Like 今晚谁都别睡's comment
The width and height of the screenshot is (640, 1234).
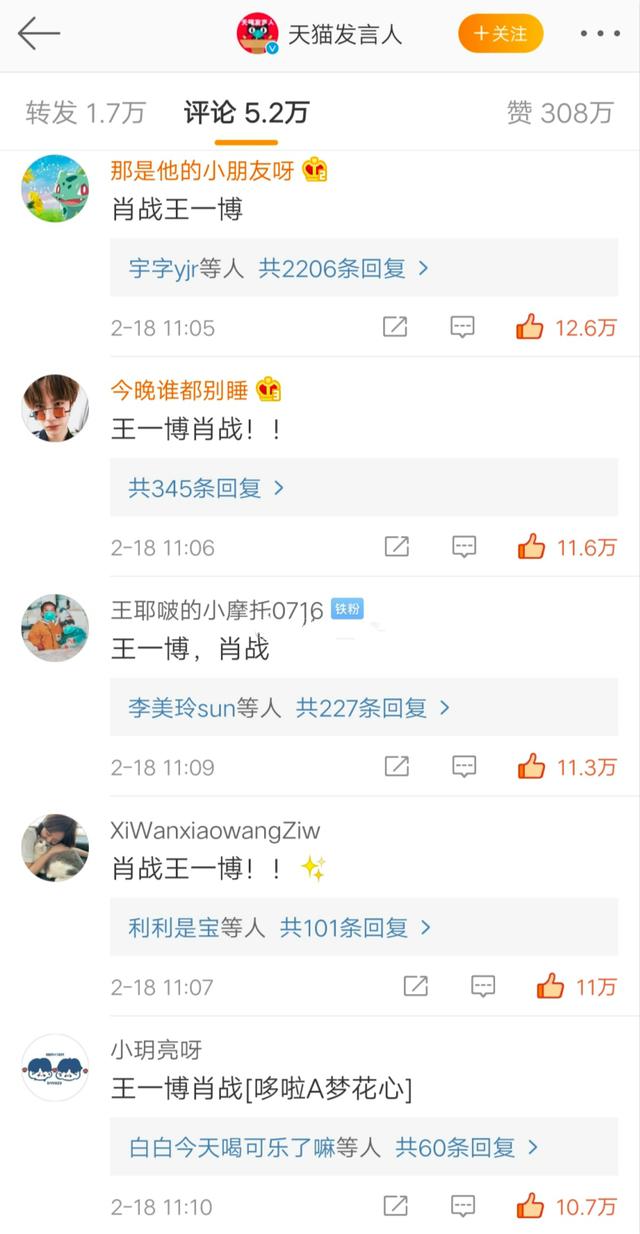point(531,547)
